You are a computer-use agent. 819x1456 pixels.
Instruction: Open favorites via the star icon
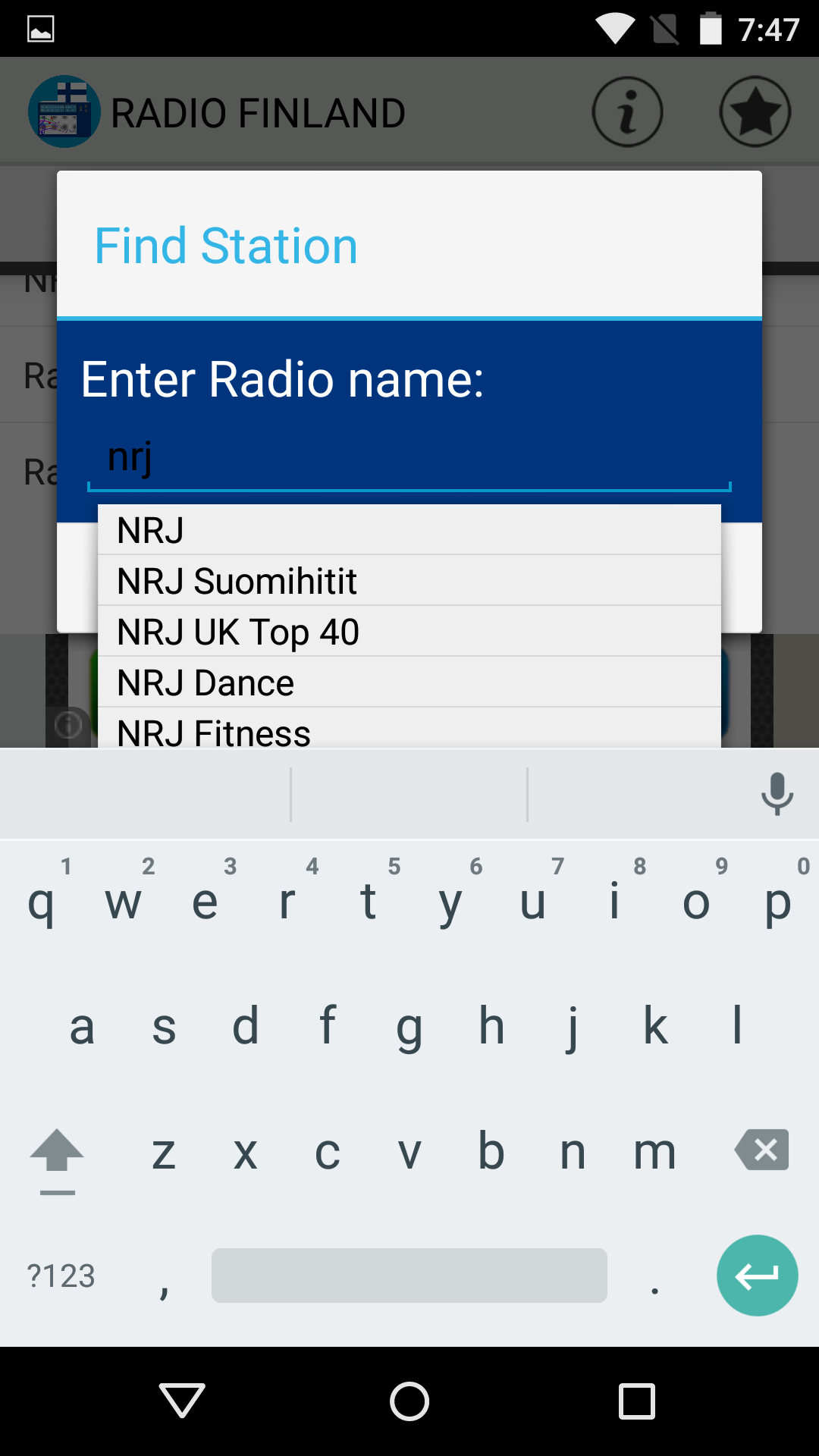[755, 111]
